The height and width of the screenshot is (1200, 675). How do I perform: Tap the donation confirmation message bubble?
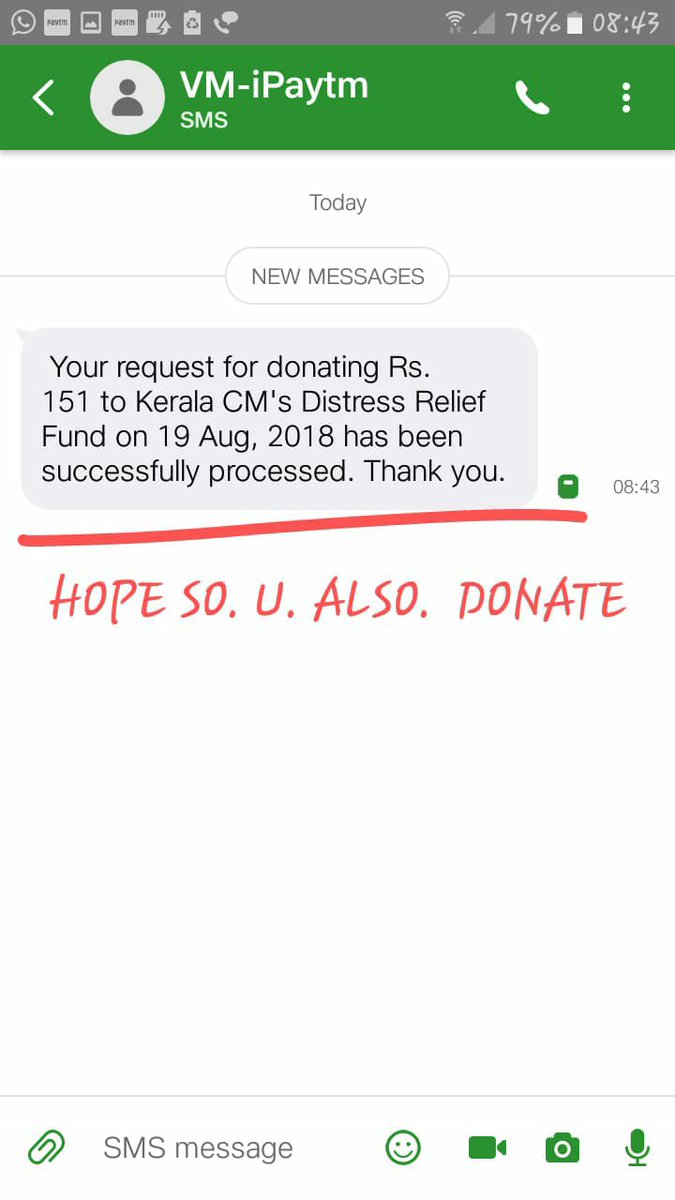279,418
